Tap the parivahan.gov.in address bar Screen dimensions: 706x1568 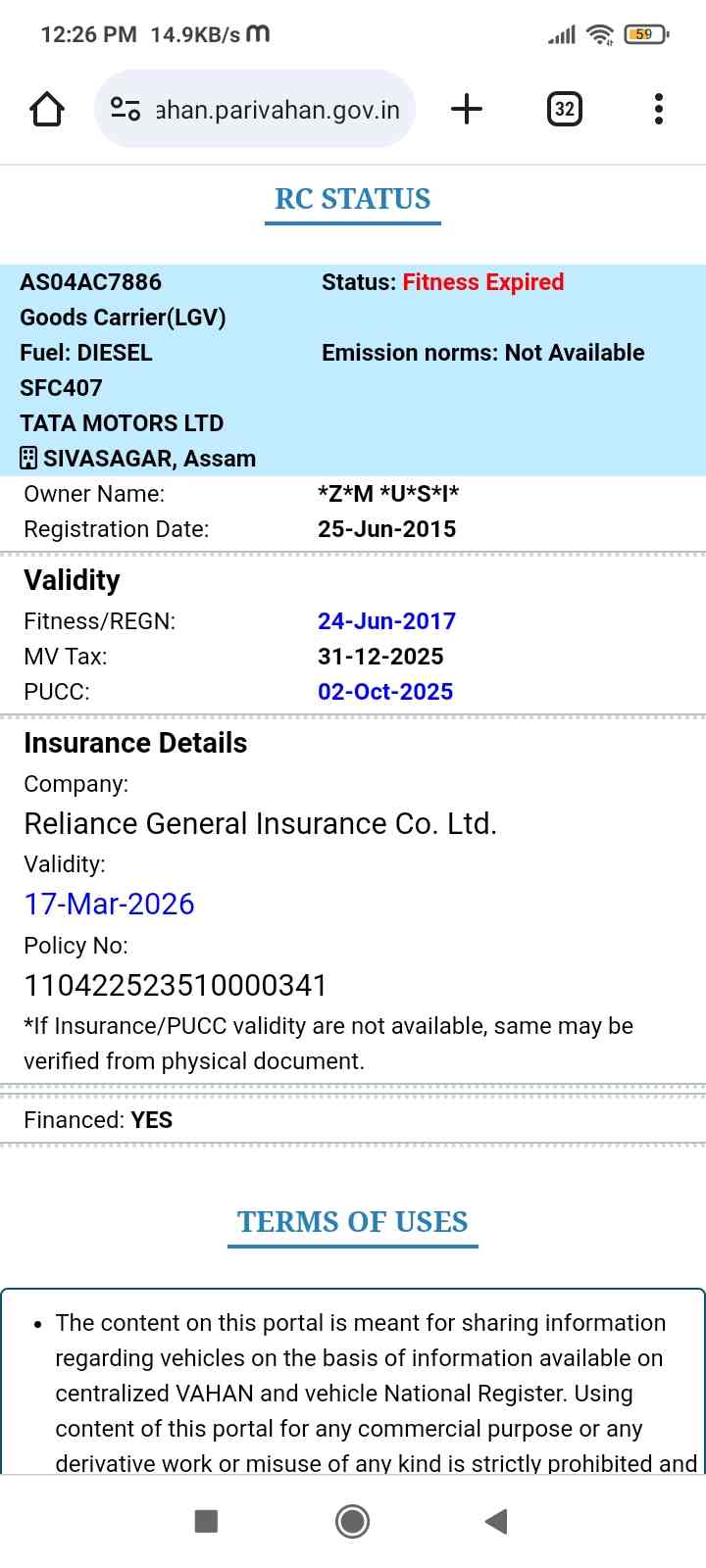click(278, 110)
